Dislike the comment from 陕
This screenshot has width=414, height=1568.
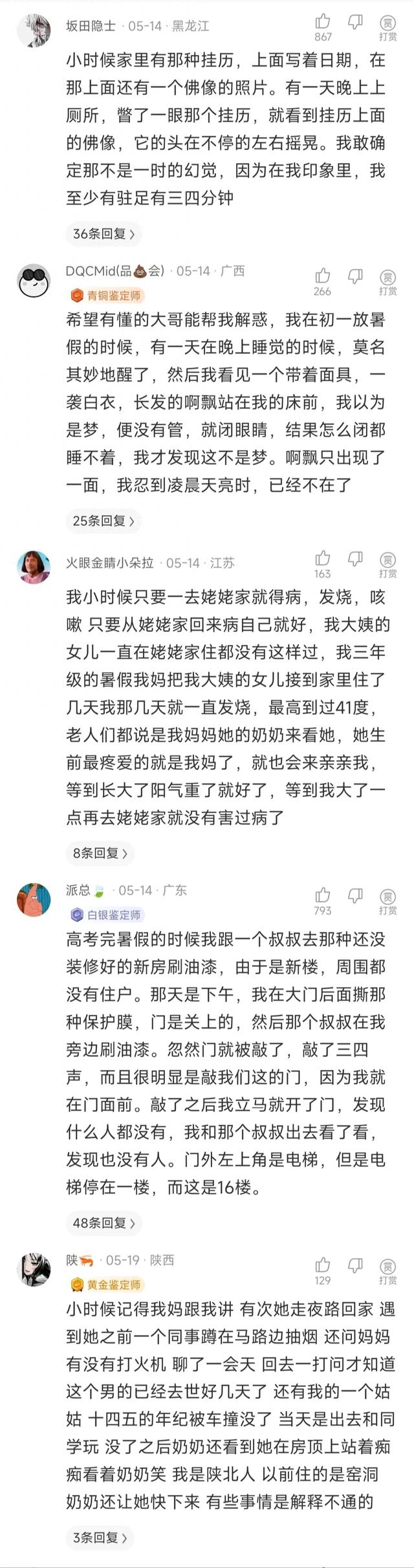pyautogui.click(x=355, y=1265)
